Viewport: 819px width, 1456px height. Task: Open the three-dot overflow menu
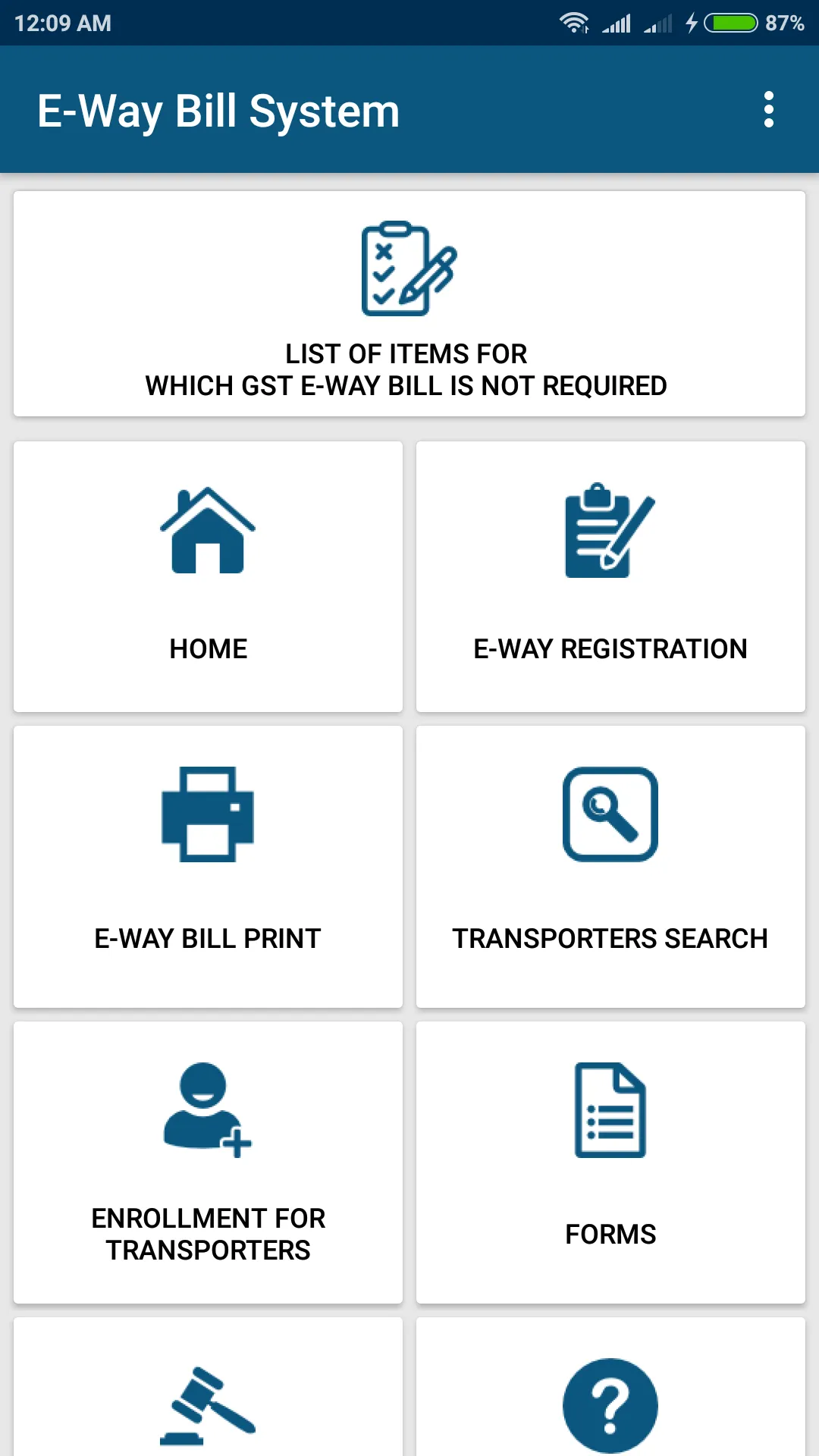[x=768, y=110]
